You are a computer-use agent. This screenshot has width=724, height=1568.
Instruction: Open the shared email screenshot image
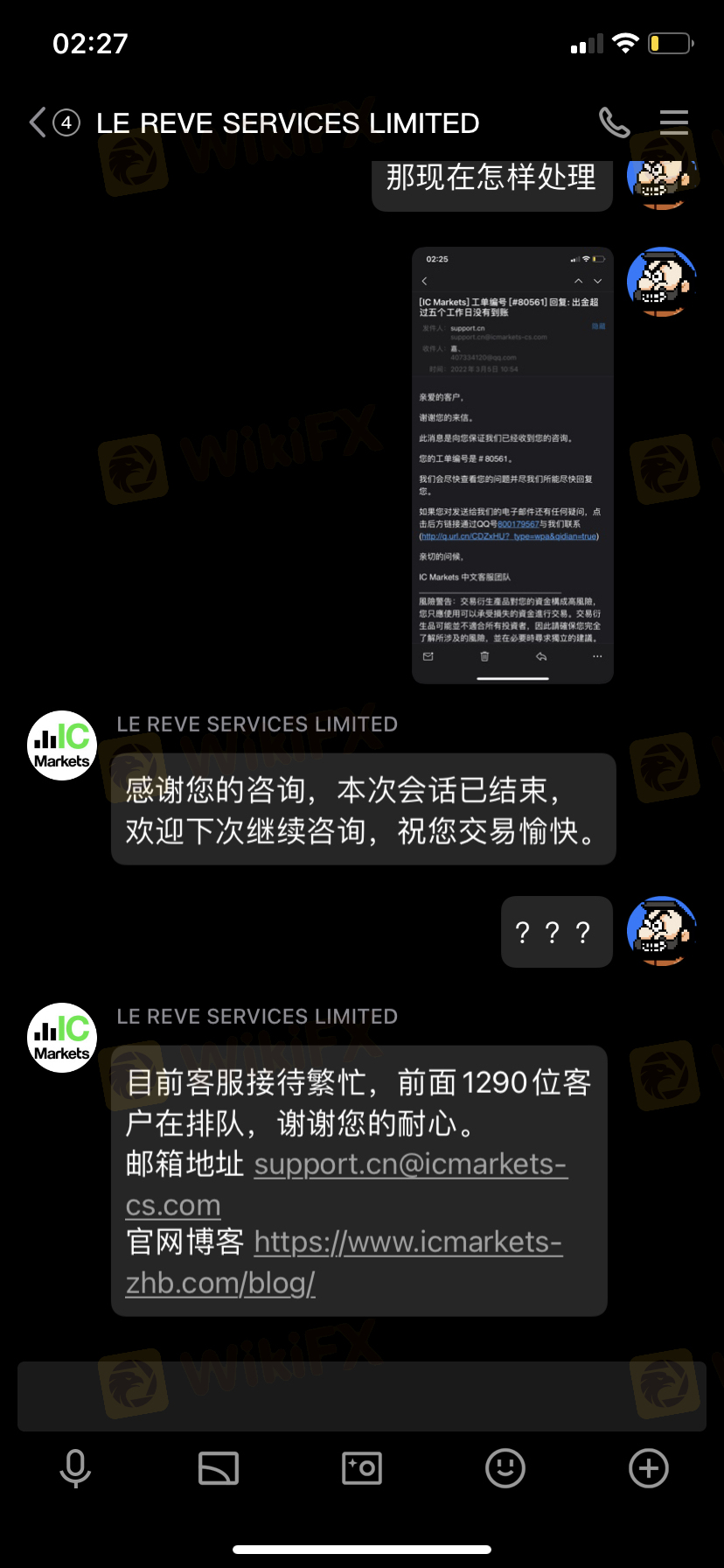click(x=512, y=465)
